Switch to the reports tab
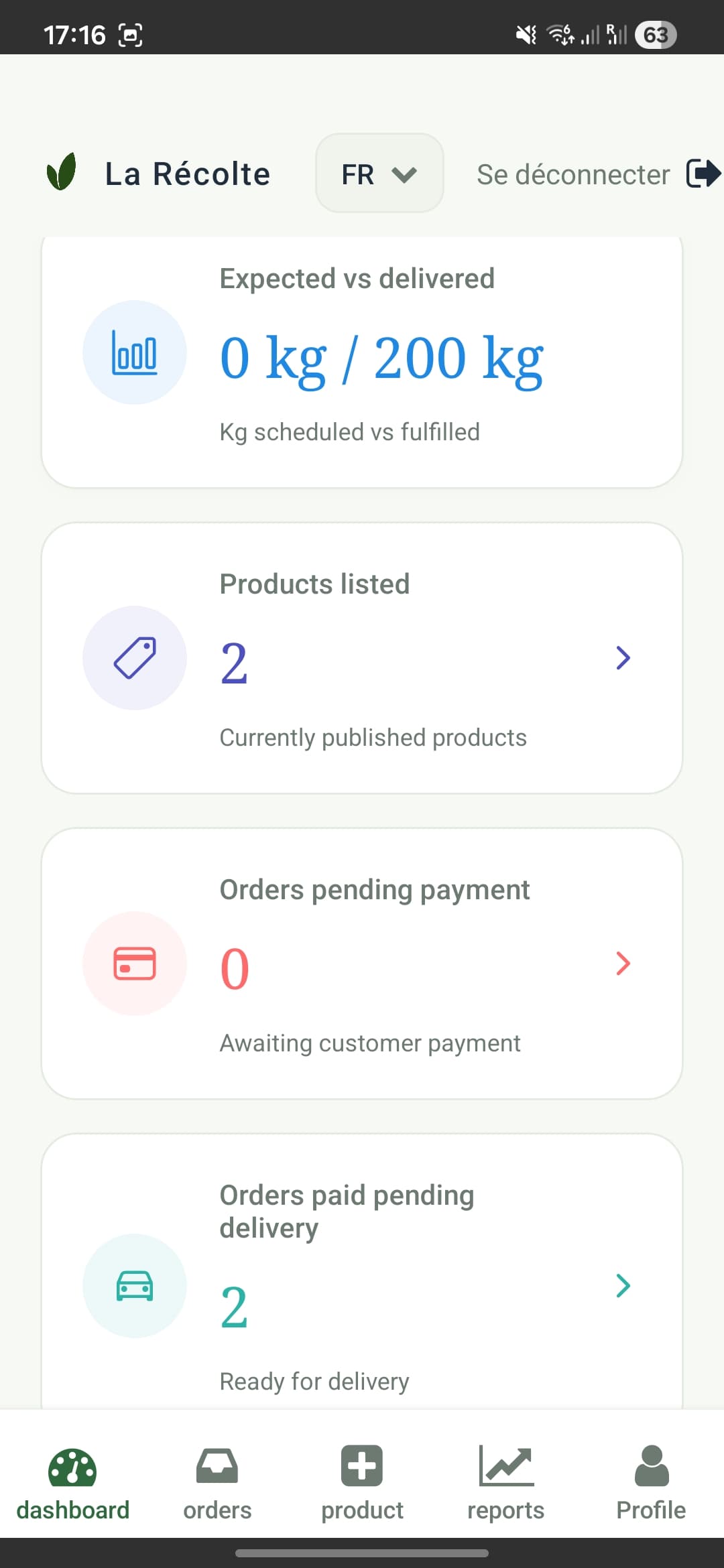This screenshot has height=1568, width=724. [x=506, y=1510]
